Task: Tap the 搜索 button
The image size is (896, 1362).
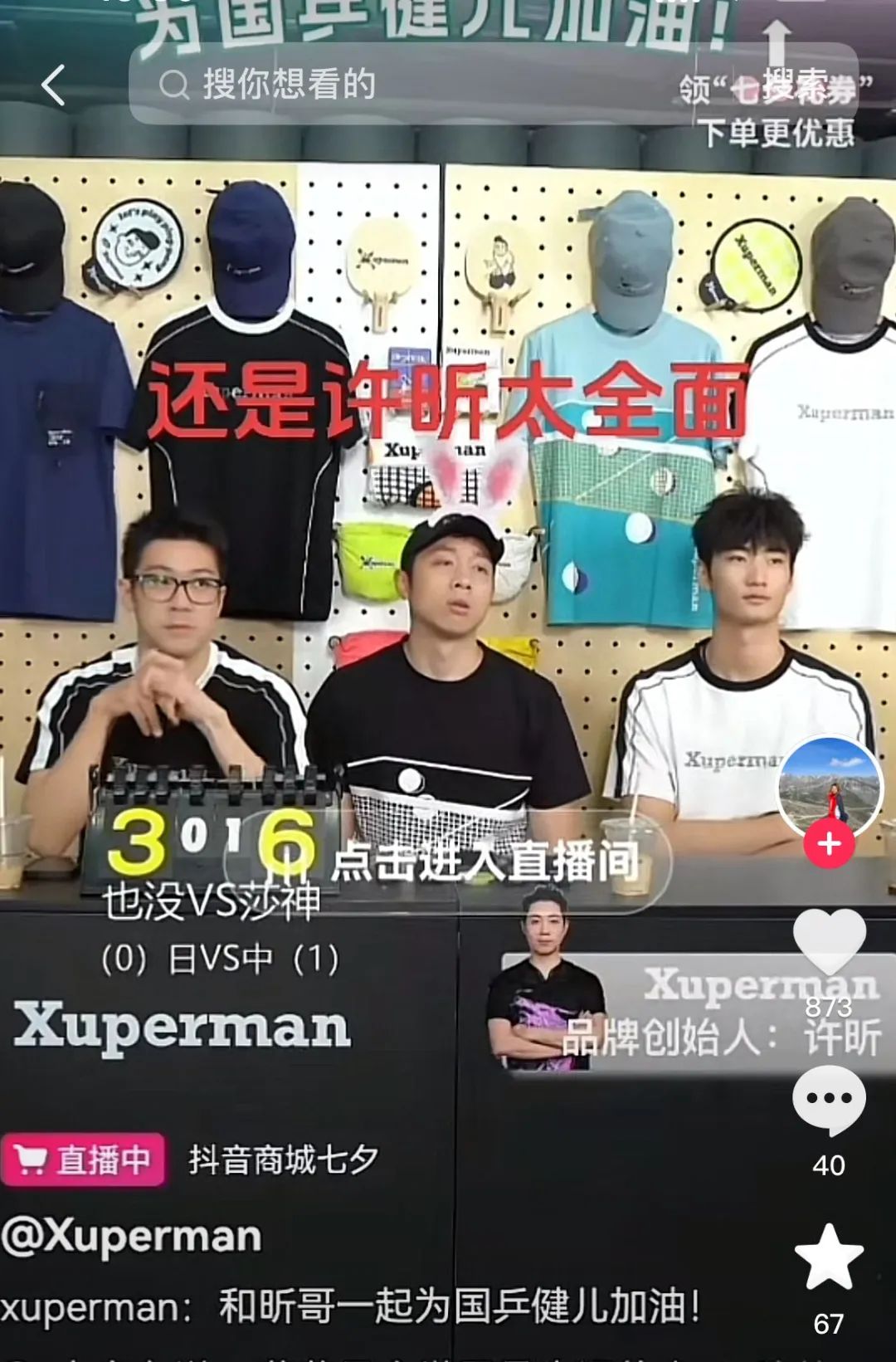Action: (795, 84)
